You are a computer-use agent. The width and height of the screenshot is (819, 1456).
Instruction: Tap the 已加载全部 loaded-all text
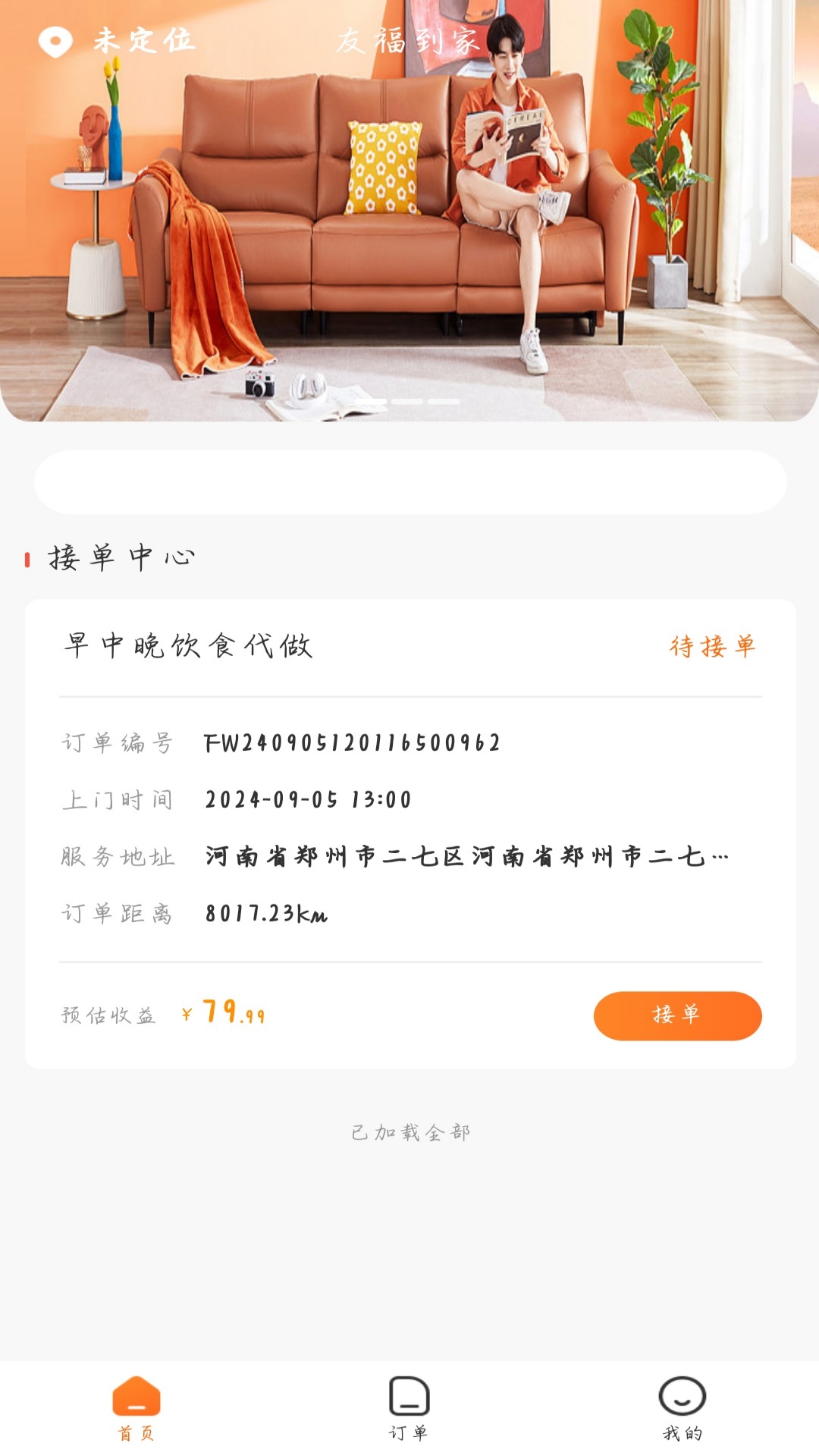pyautogui.click(x=409, y=1131)
